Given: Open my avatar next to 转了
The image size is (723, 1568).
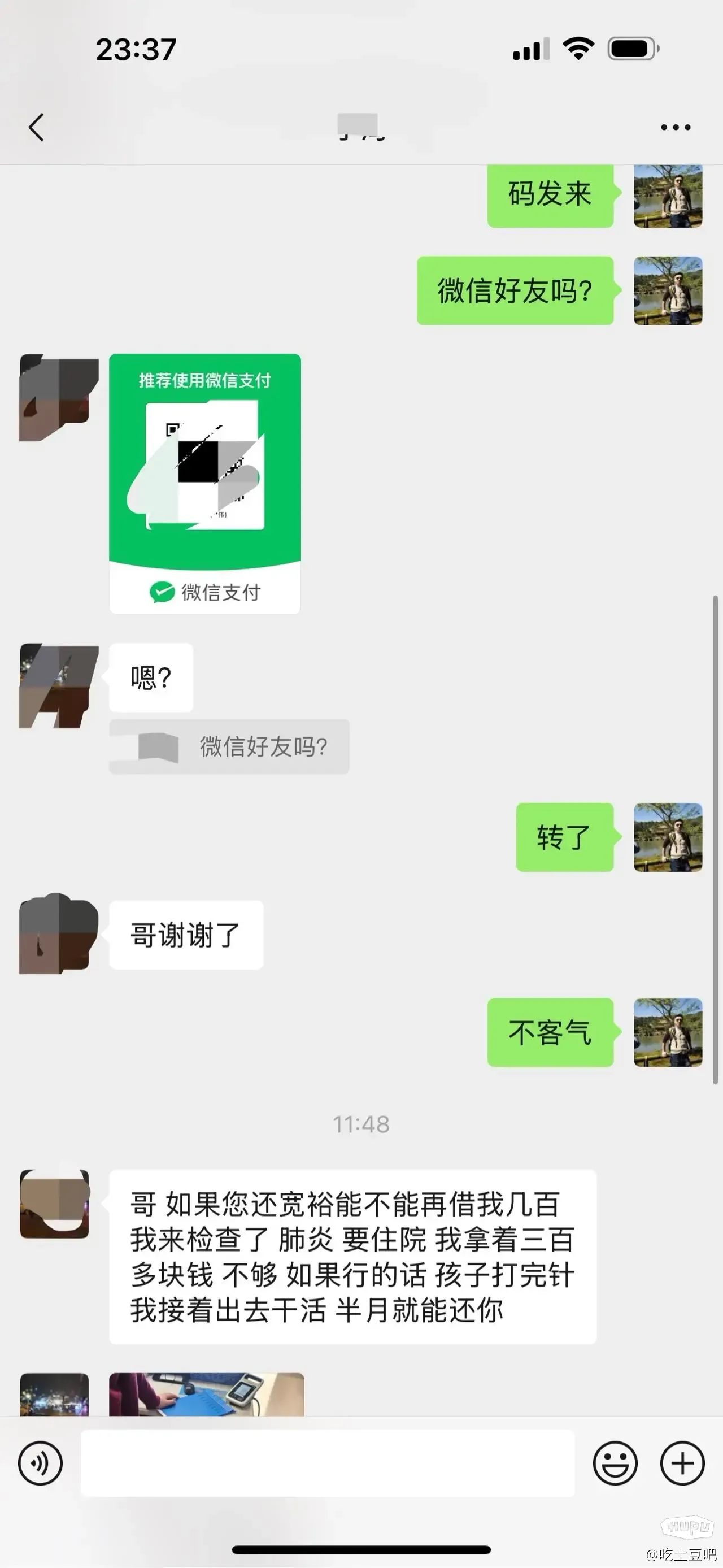Looking at the screenshot, I should tap(668, 837).
